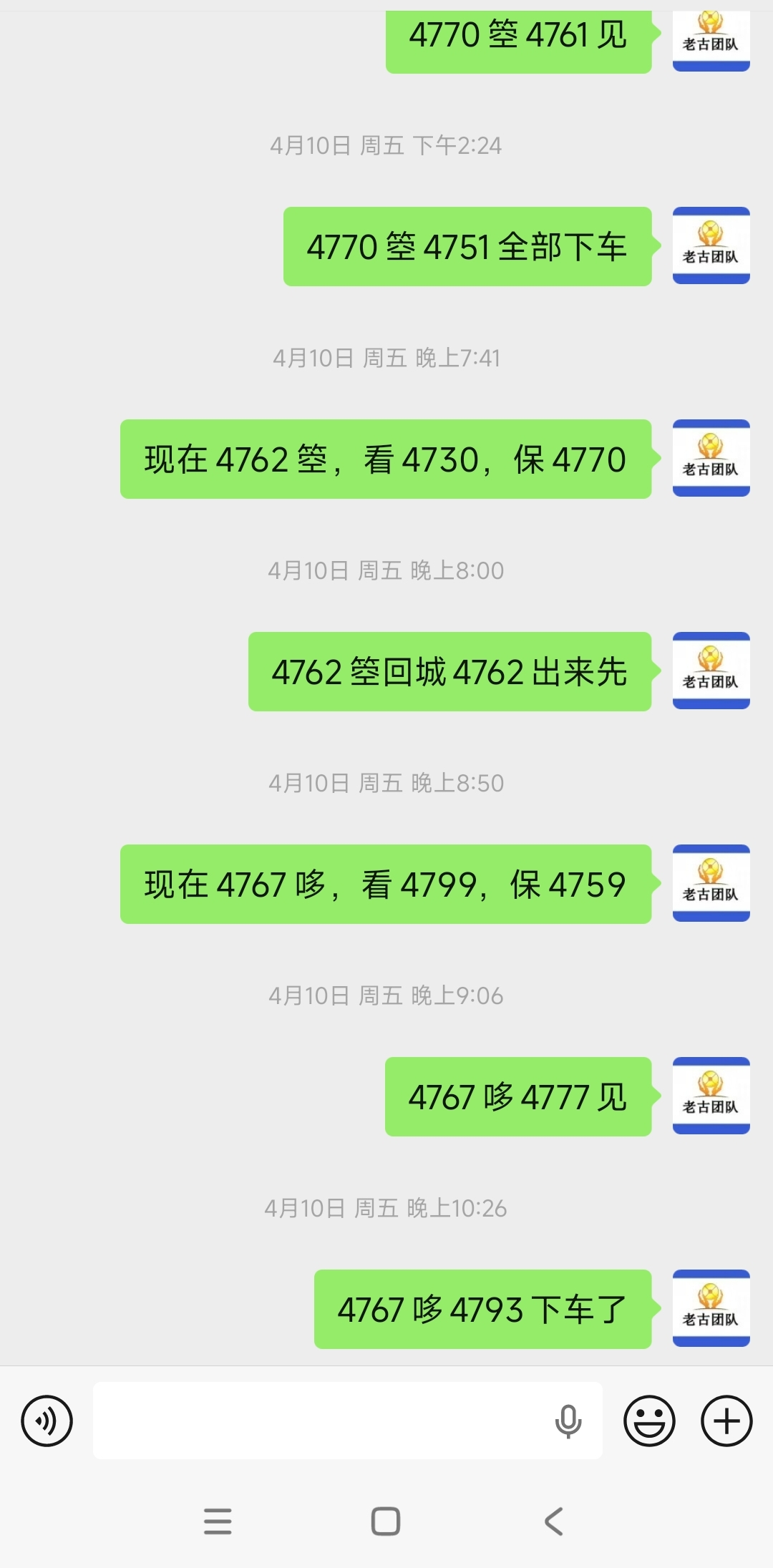This screenshot has height=1568, width=773.
Task: Open sender avatar beside "4767 哆 4793 下车了"
Action: click(711, 1308)
